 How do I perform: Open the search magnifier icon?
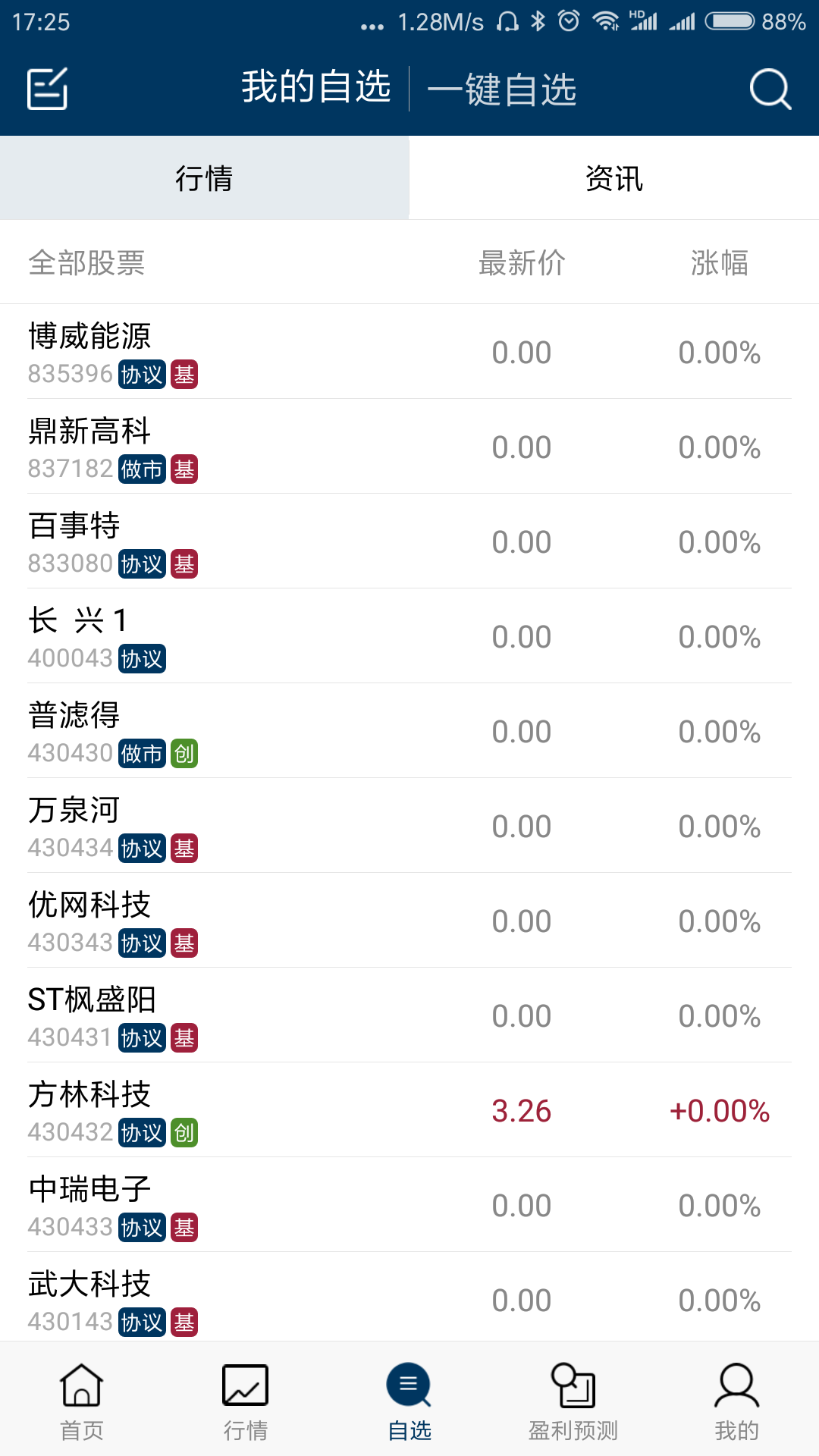coord(770,89)
